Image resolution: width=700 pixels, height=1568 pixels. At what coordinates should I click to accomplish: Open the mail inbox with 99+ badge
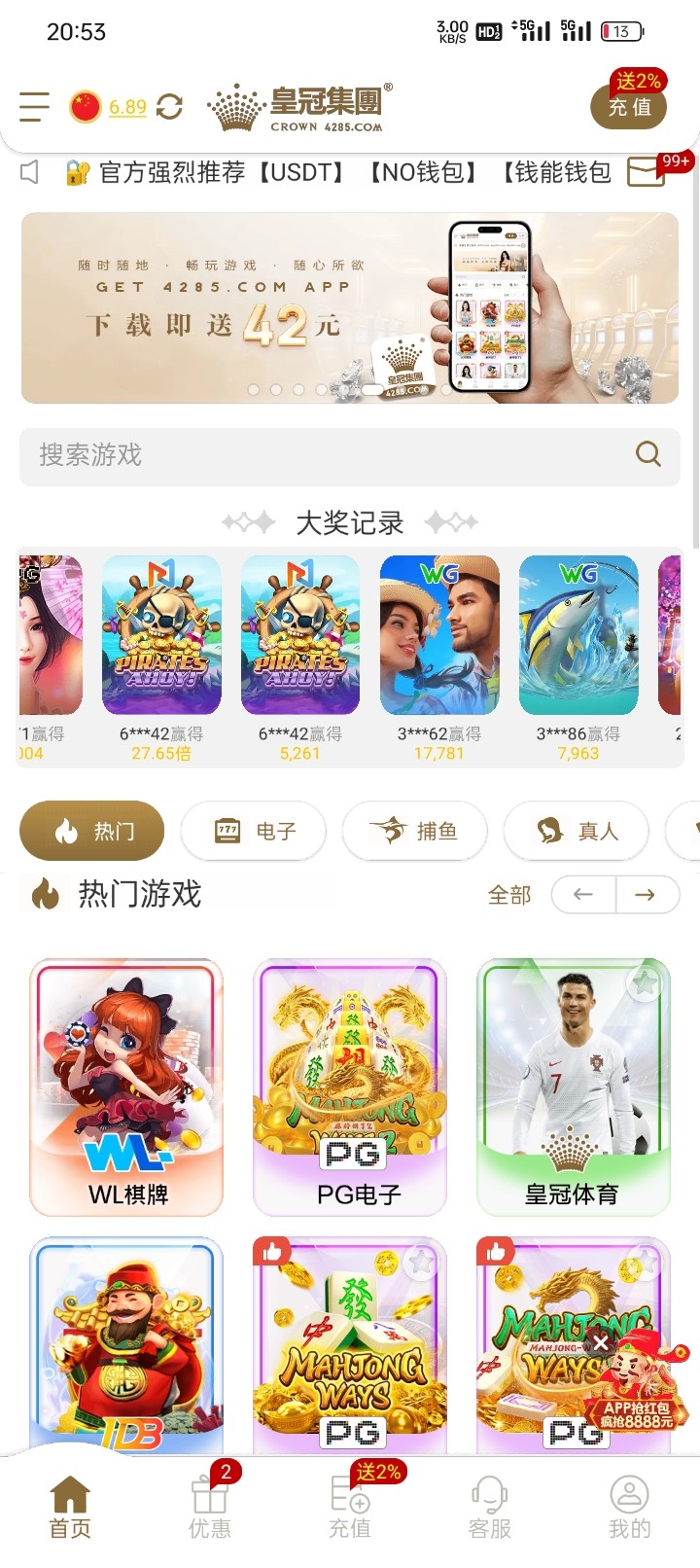[x=646, y=172]
